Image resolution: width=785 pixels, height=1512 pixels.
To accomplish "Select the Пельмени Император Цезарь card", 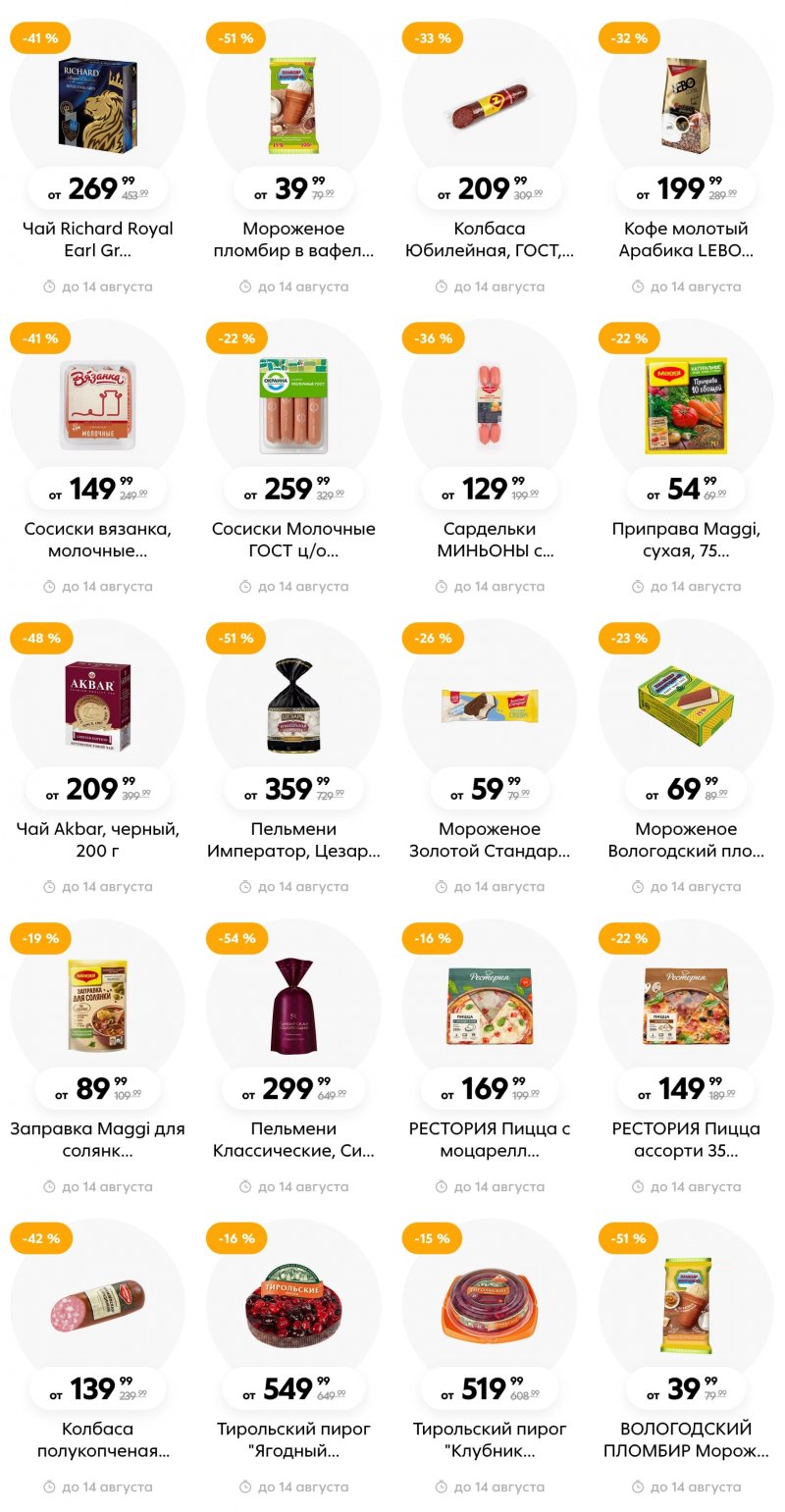I will (x=293, y=708).
